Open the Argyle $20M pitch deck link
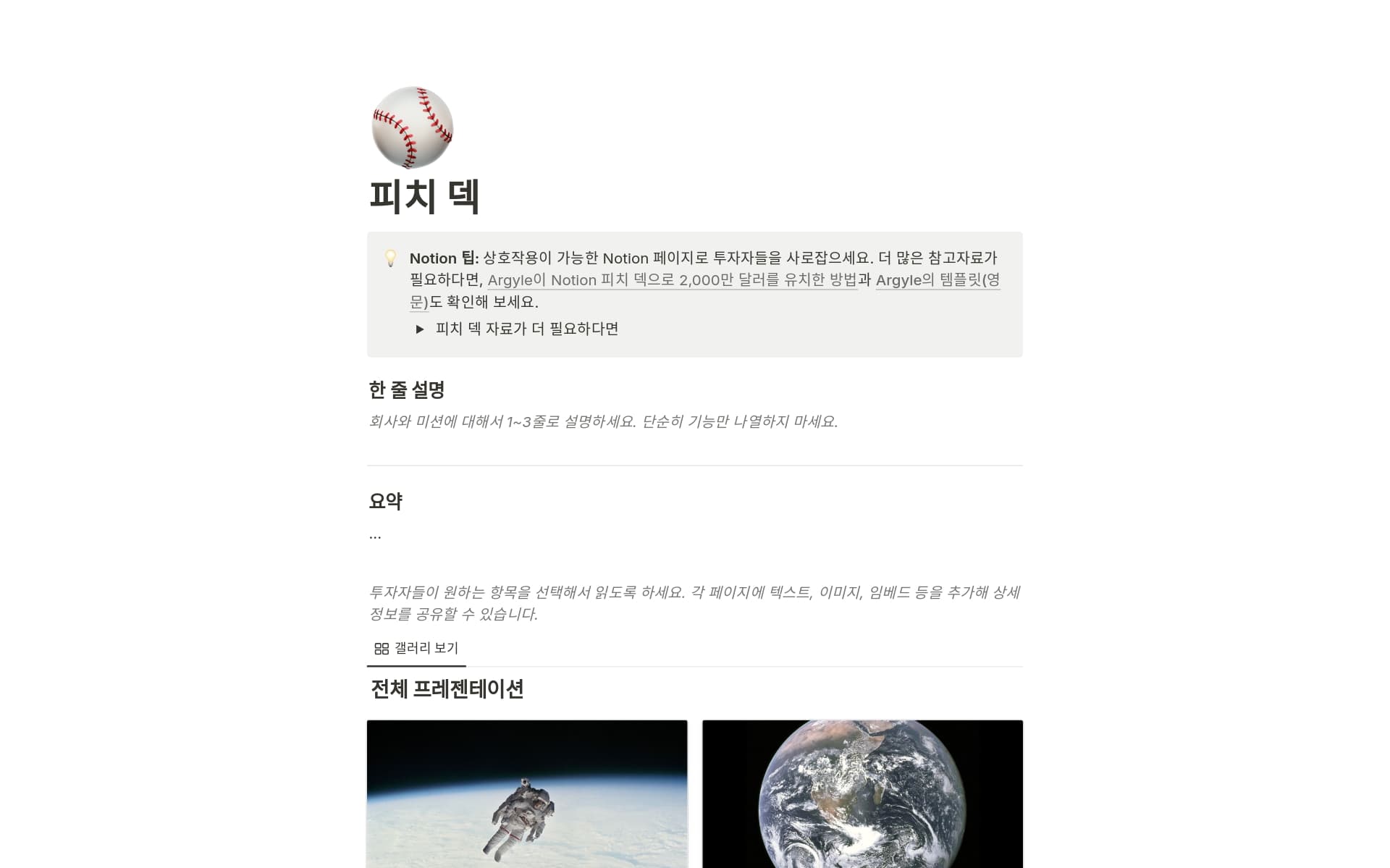Image resolution: width=1390 pixels, height=868 pixels. coord(671,280)
